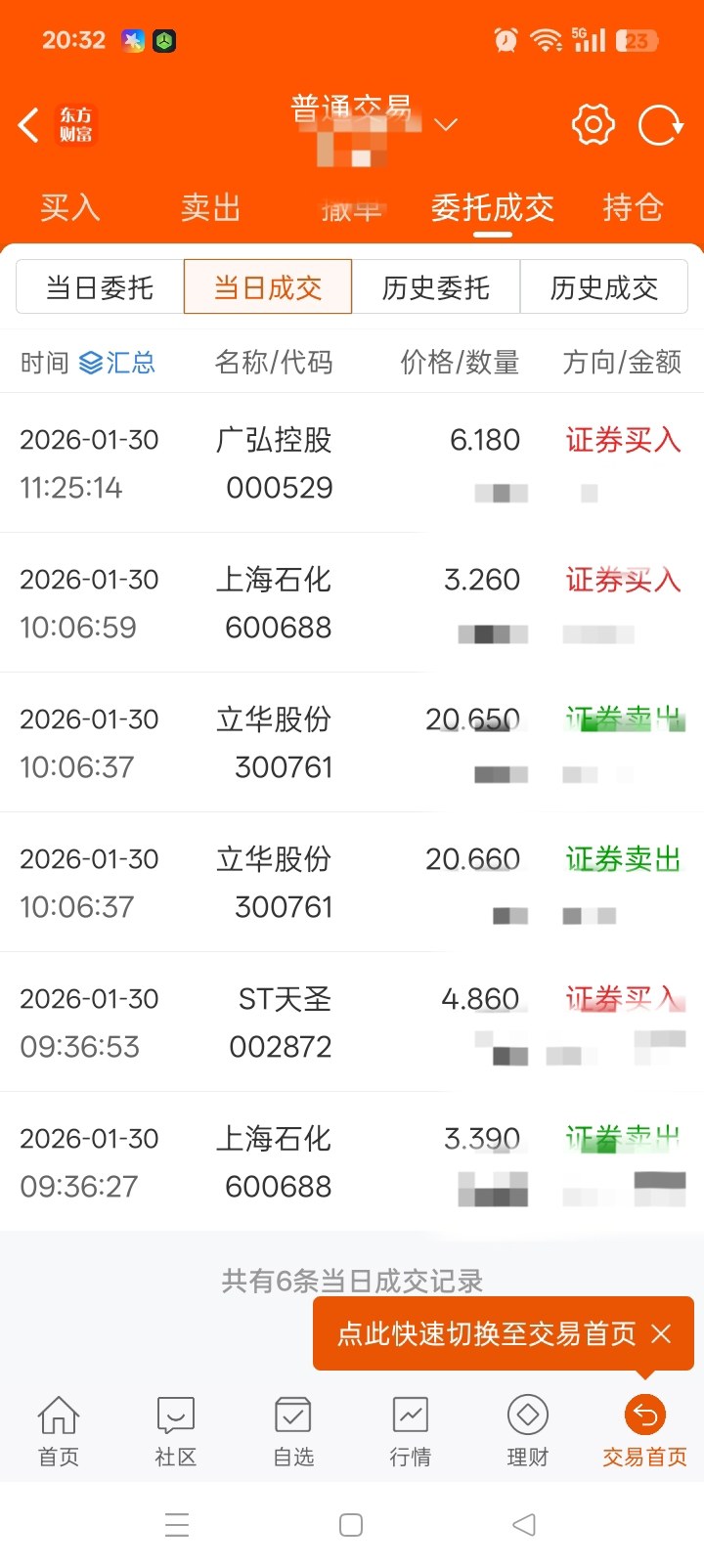Select the 当日委托 segment
Viewport: 704px width, 1568px height.
[100, 287]
